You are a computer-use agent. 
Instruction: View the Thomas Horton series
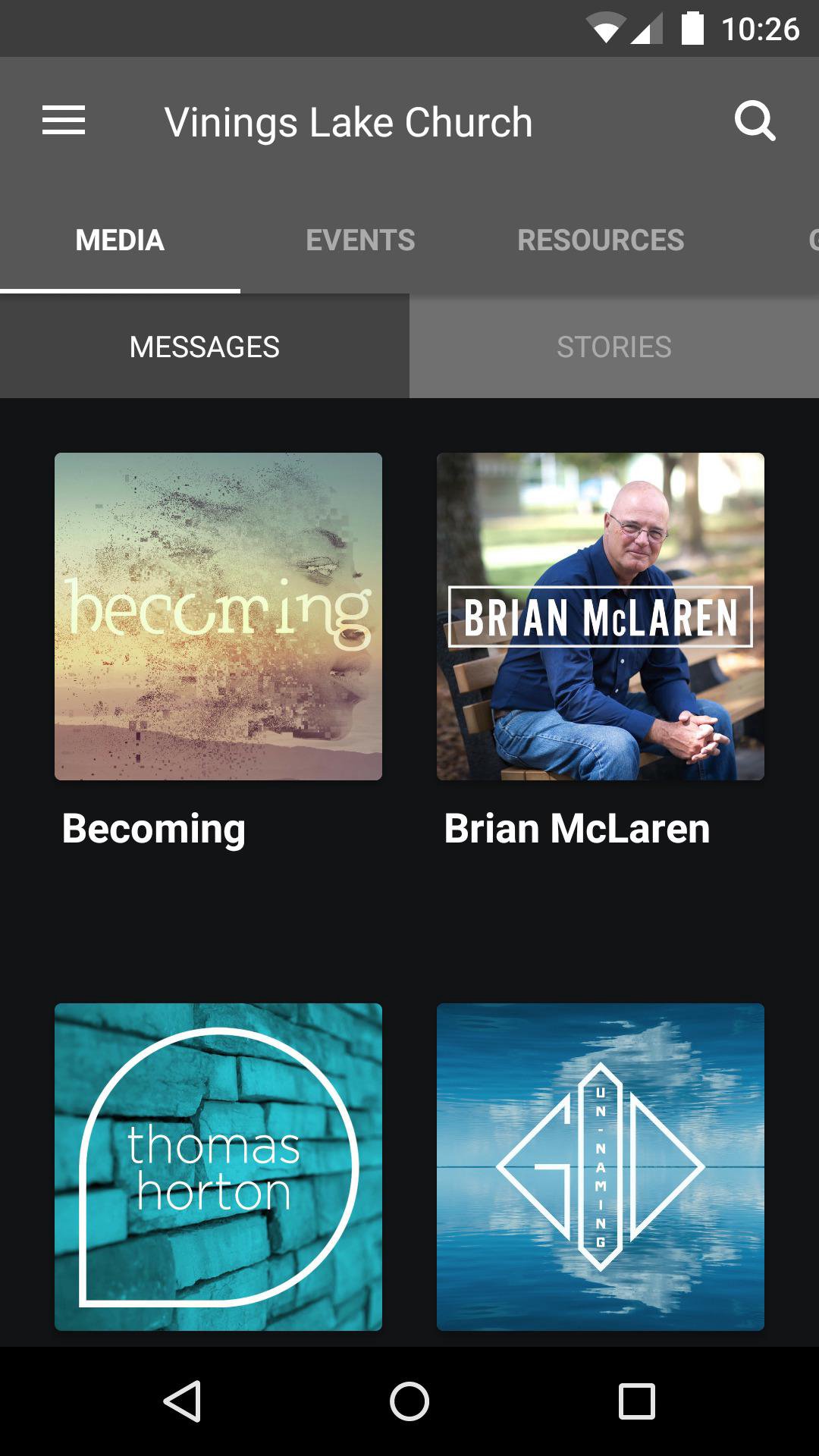218,1166
